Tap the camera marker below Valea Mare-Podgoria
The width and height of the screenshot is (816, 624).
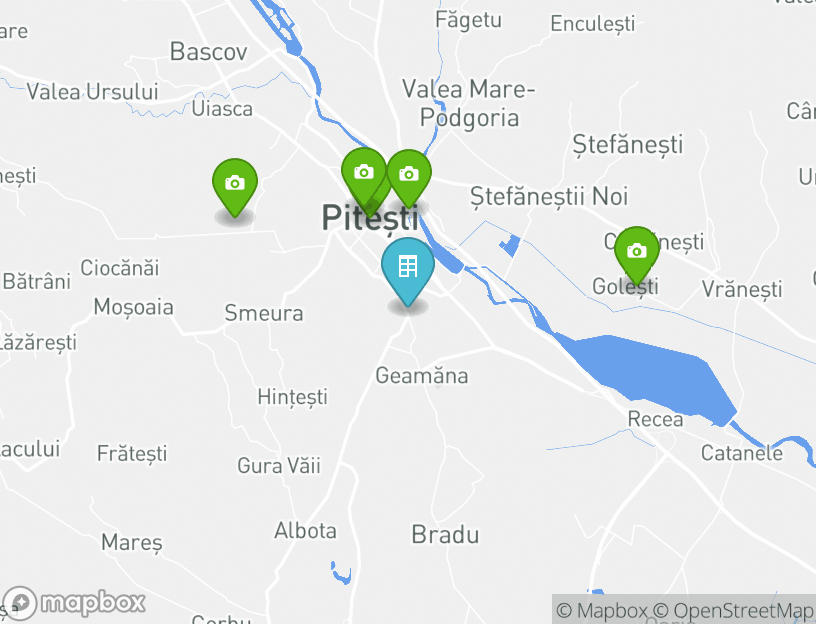click(408, 175)
